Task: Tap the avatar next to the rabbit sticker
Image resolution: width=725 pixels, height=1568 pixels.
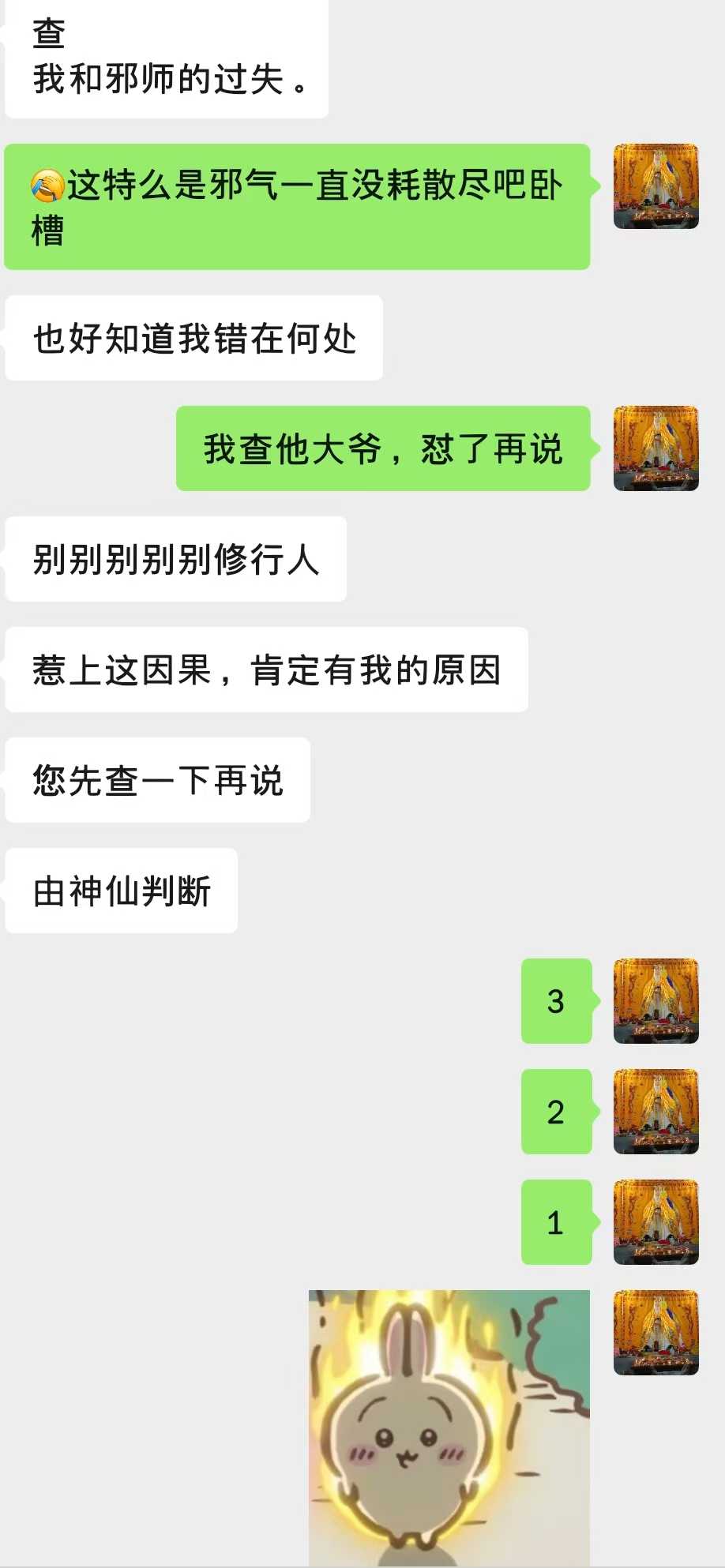Action: click(656, 1333)
